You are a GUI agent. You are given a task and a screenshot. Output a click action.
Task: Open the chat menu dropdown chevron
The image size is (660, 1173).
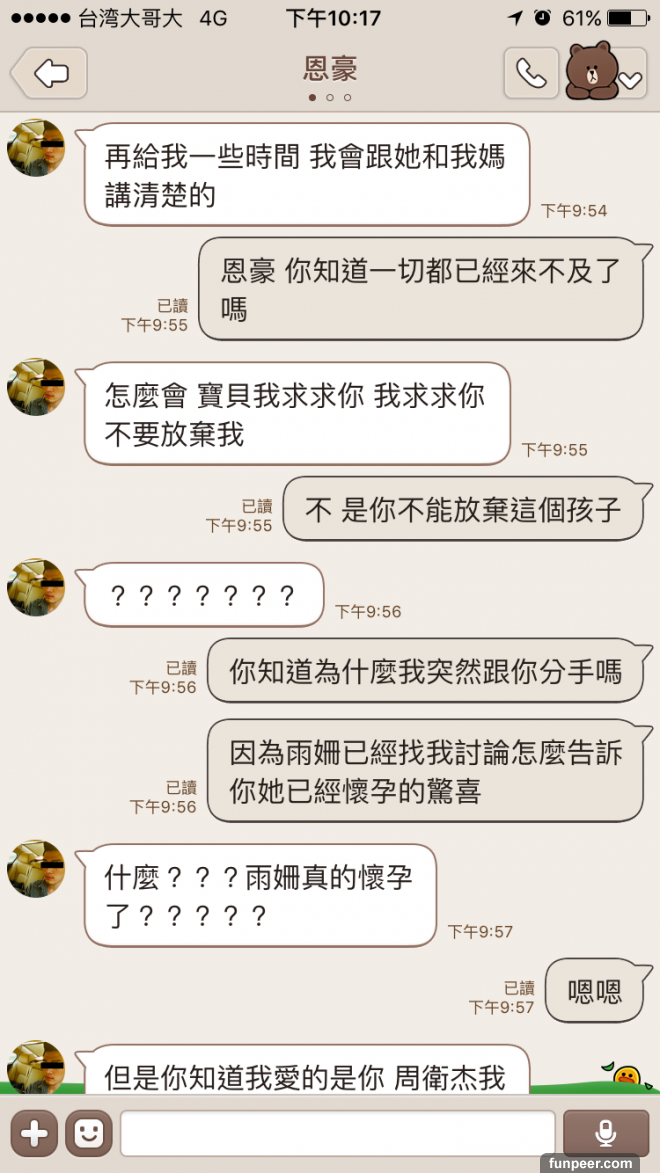pos(630,81)
